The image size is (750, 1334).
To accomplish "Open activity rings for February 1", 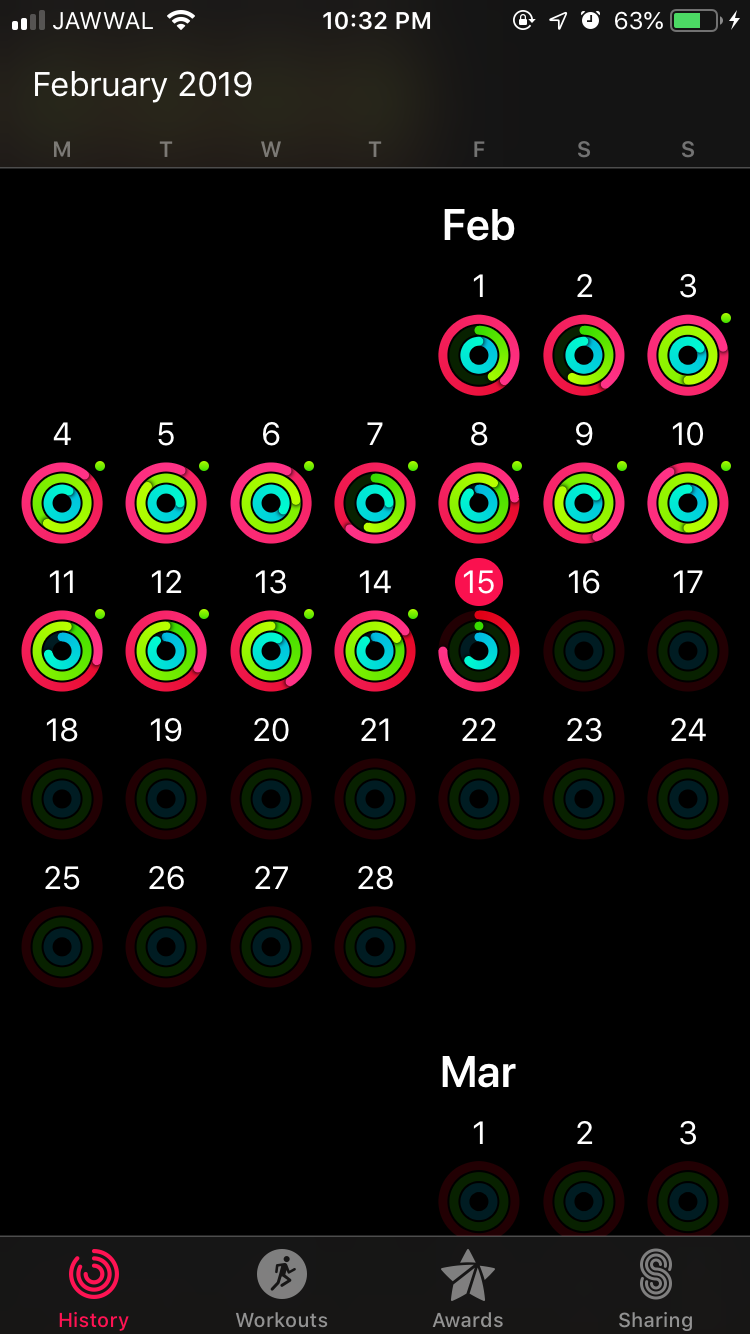I will 479,355.
